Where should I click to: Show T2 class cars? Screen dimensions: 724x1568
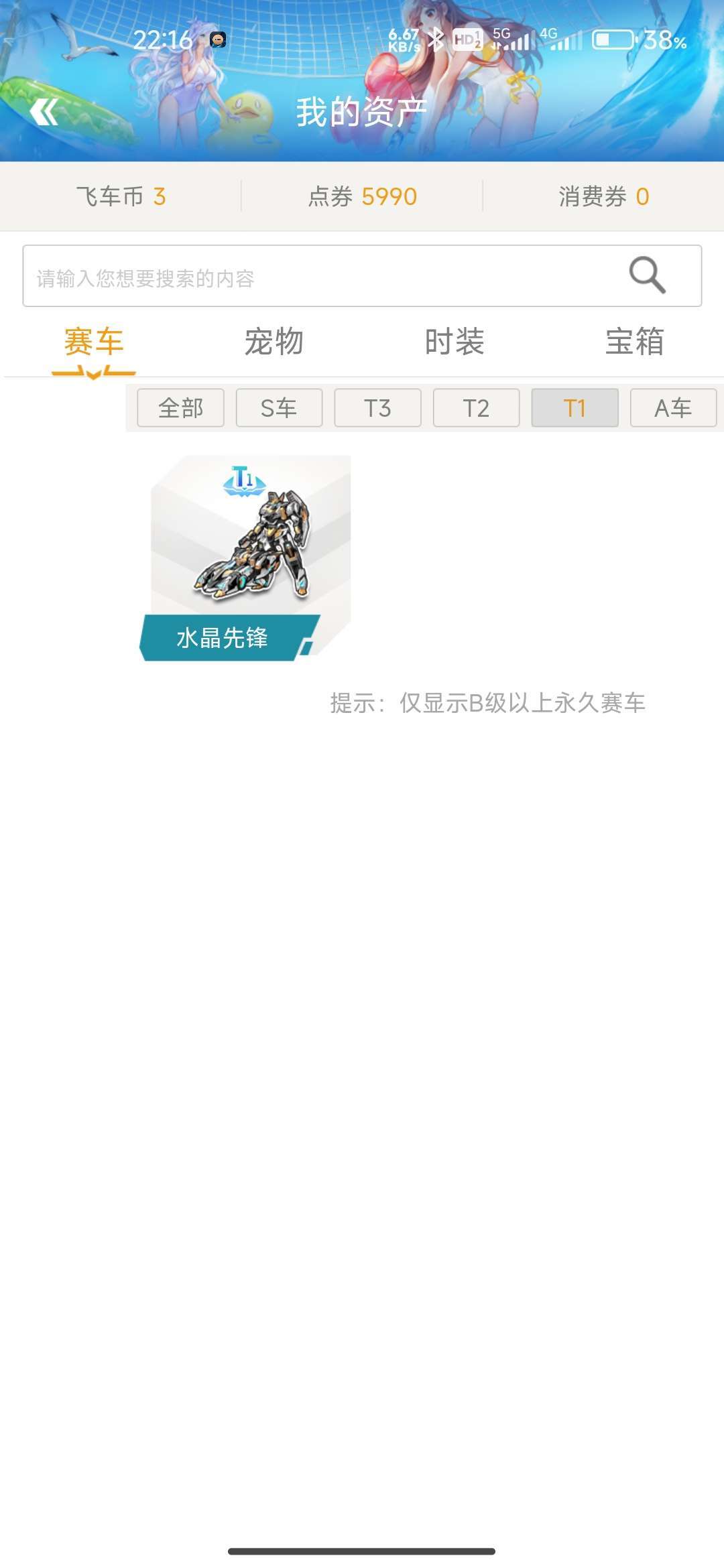(476, 407)
